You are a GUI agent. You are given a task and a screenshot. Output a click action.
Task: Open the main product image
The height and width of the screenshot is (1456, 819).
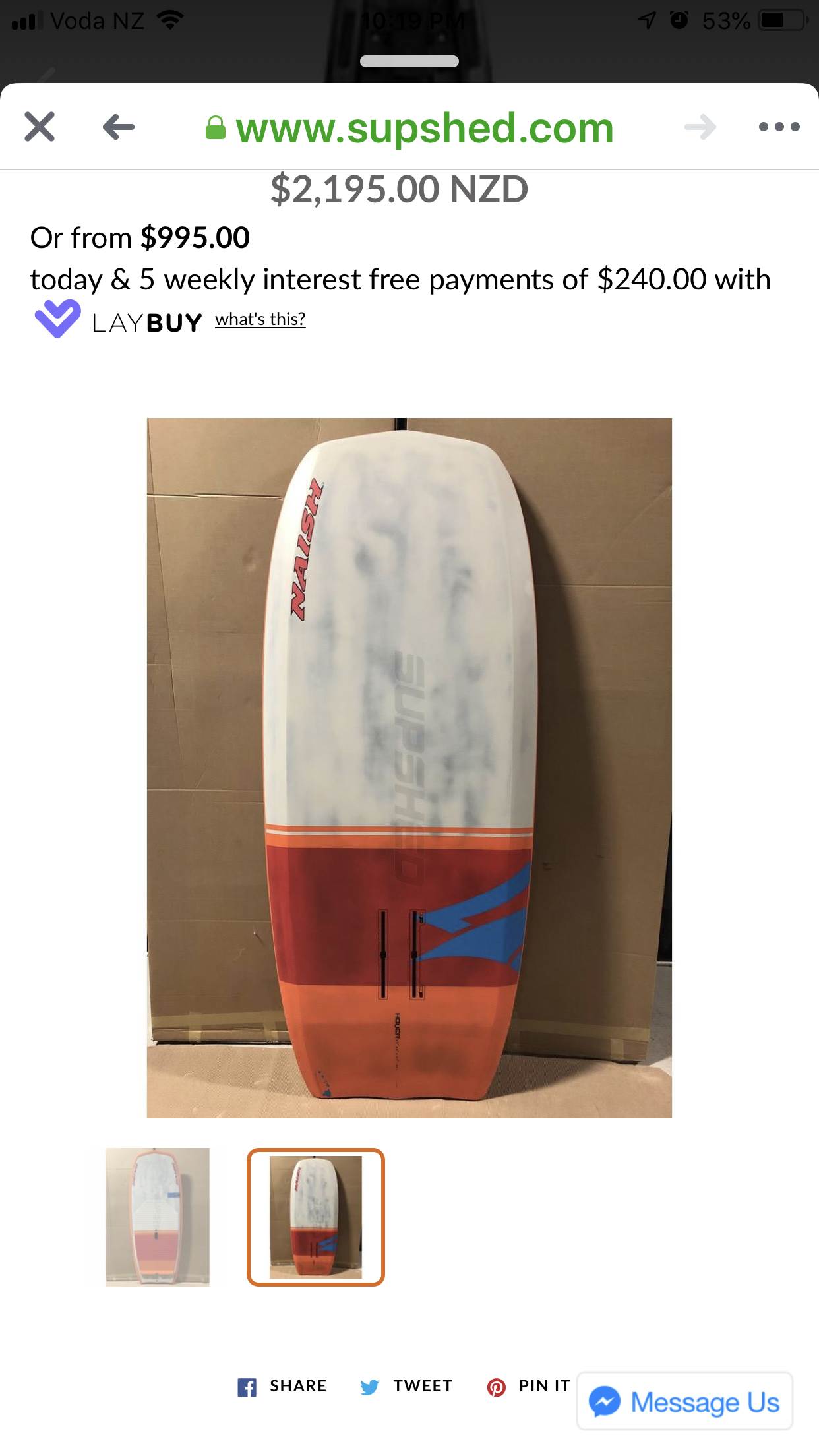[409, 768]
